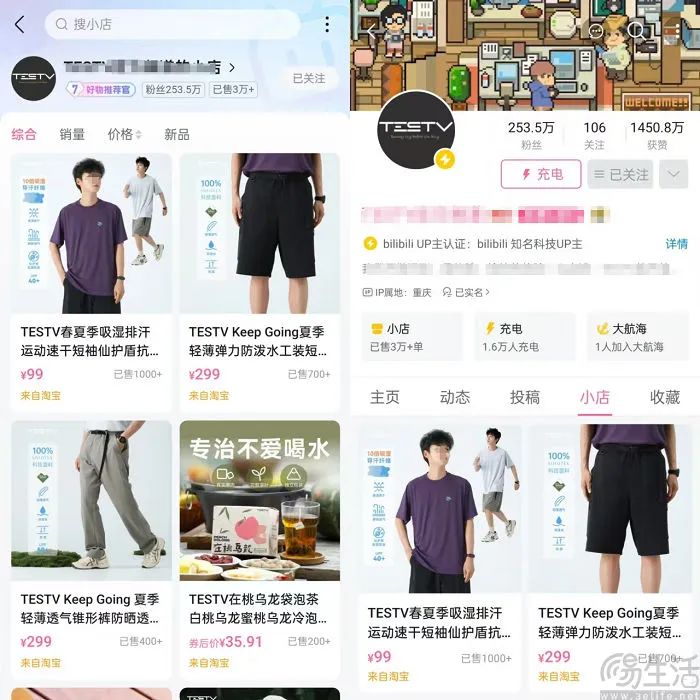This screenshot has width=700, height=700.
Task: Tap the search magnifier over the pixel-art banner
Action: (x=636, y=30)
